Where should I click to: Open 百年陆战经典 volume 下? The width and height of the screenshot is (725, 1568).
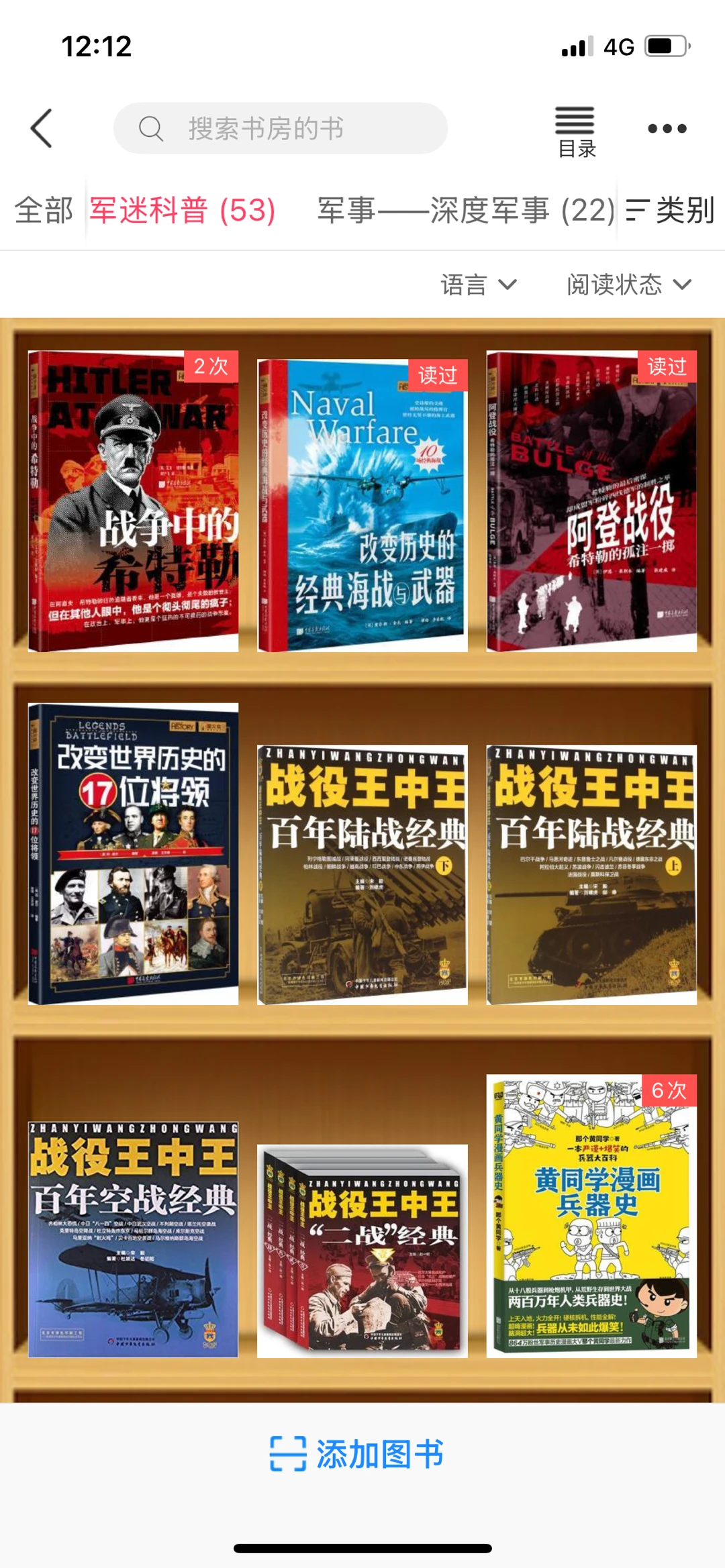362,874
